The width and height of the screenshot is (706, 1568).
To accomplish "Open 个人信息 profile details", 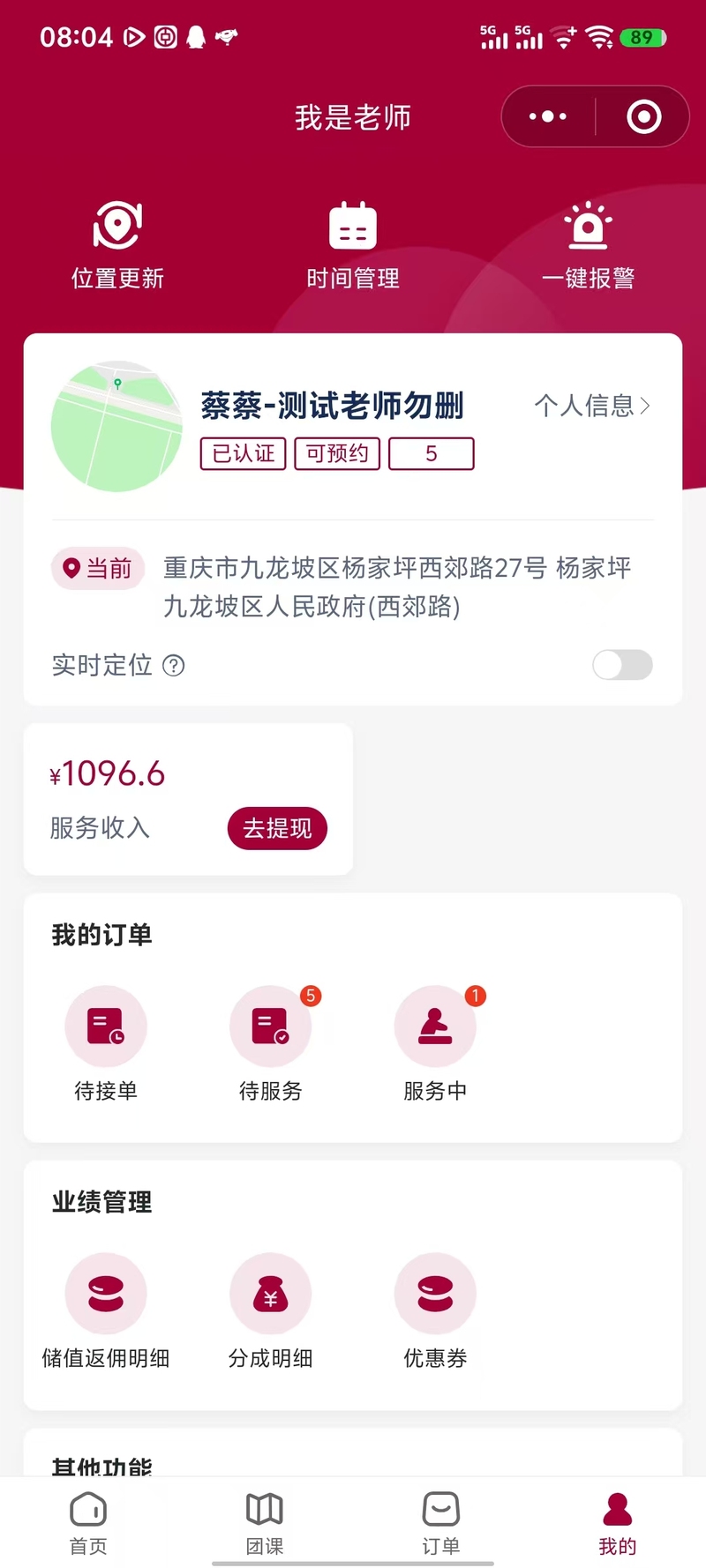I will [x=591, y=406].
